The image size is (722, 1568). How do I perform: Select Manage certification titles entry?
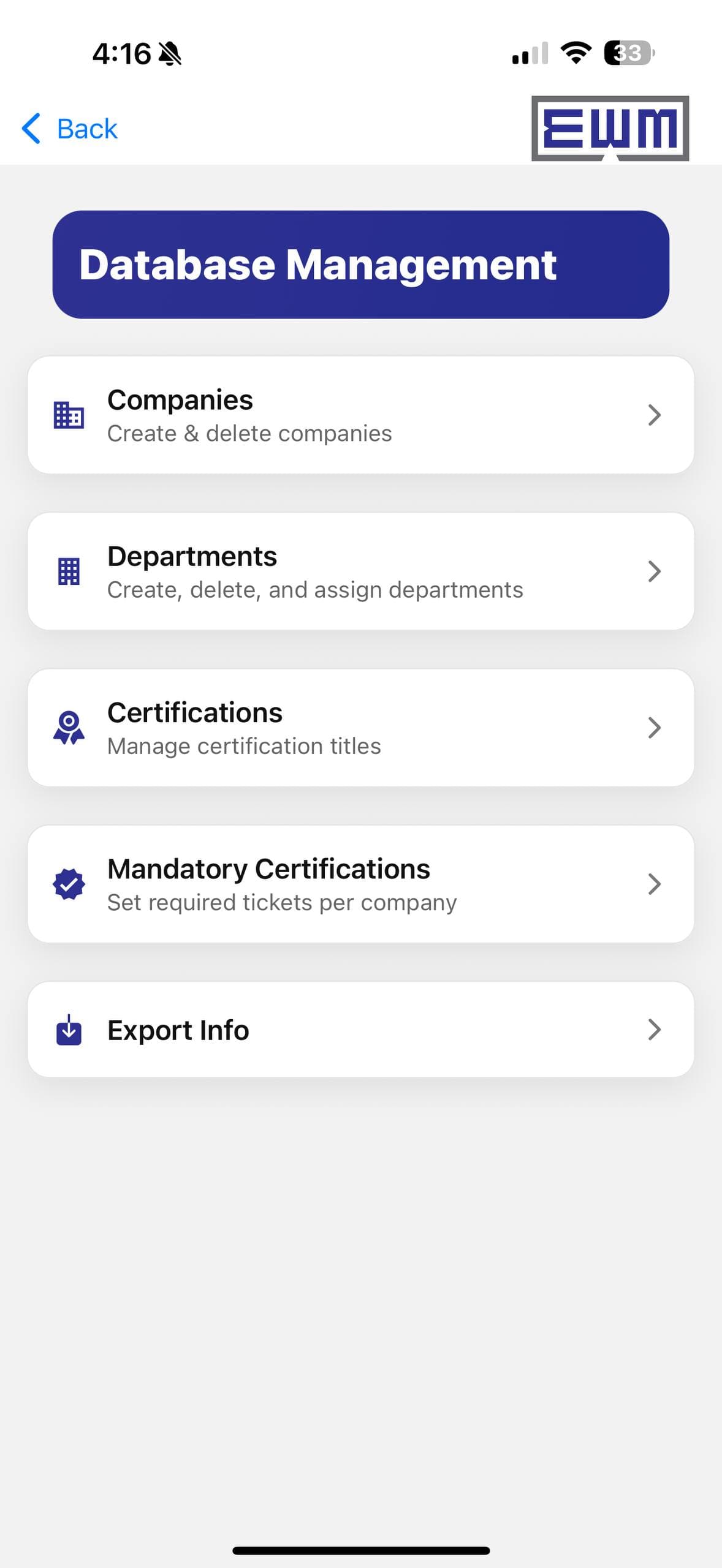[x=361, y=727]
